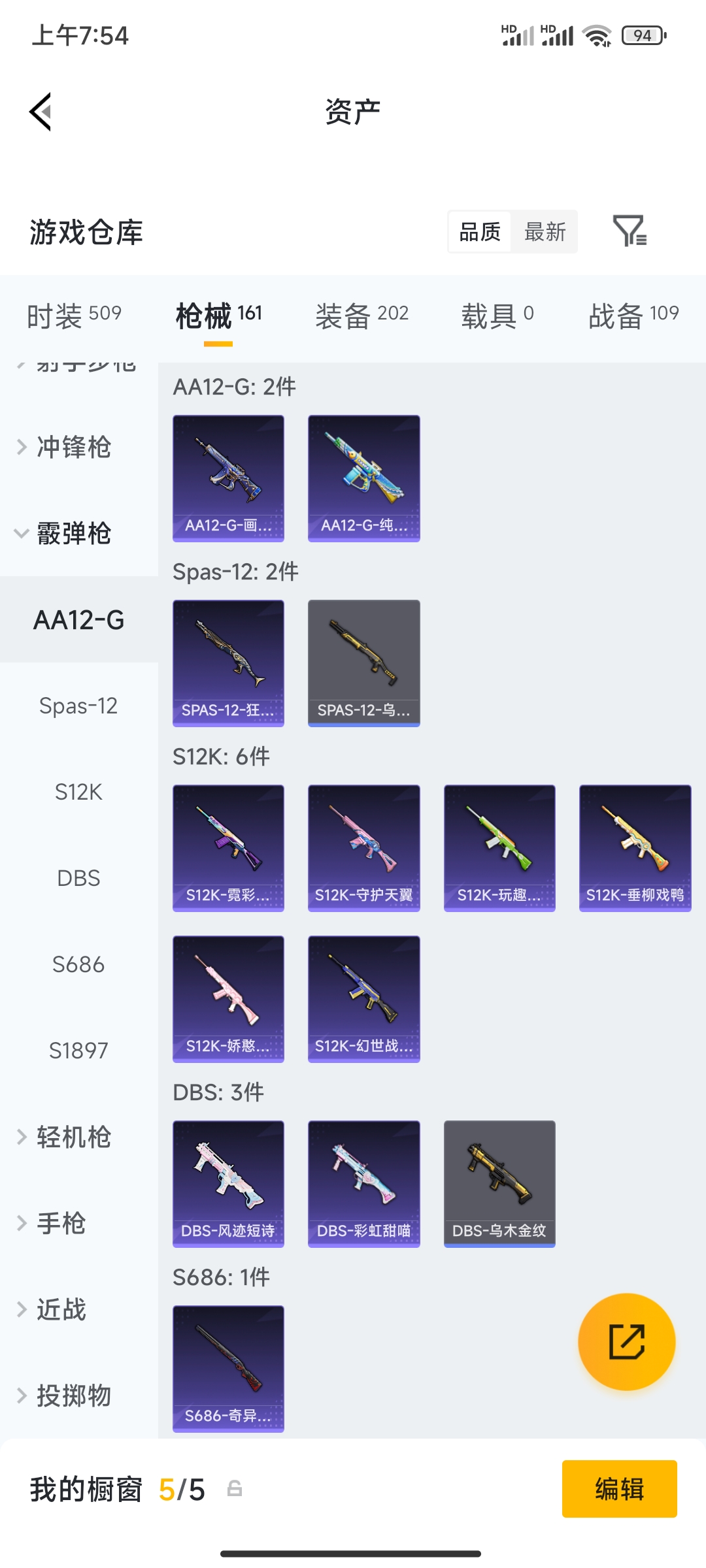Open the S12K-守护天翼 skin
This screenshot has height=1568, width=706.
363,848
